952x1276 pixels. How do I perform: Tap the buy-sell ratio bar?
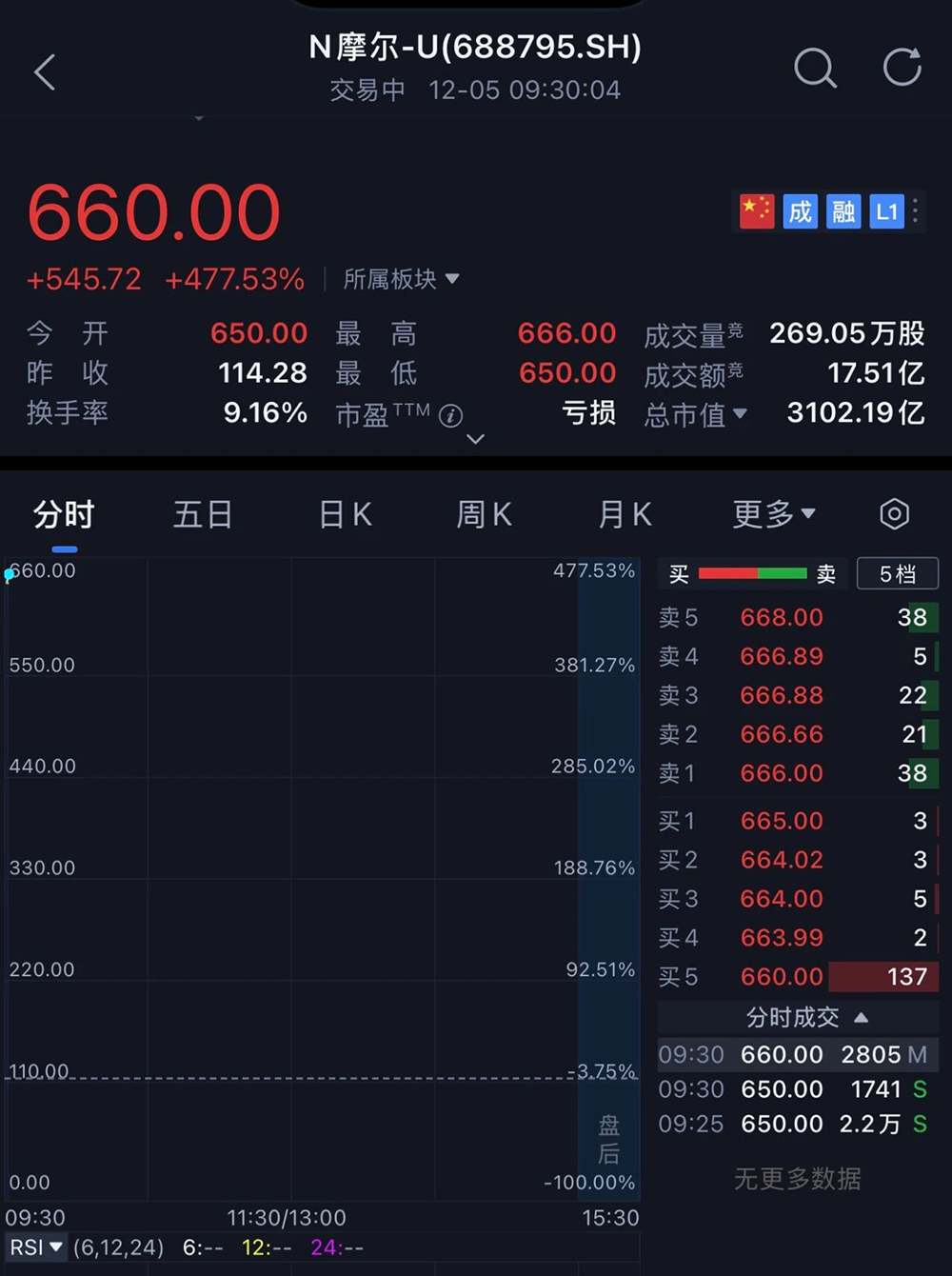(751, 573)
